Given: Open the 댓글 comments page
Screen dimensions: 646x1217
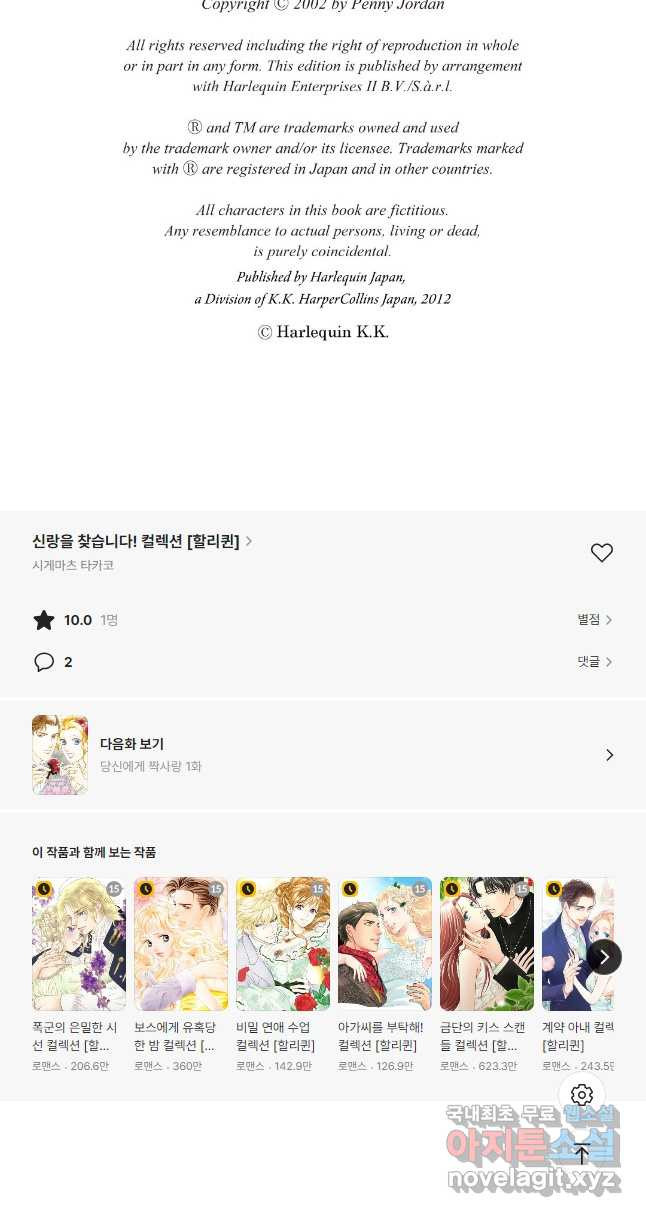Looking at the screenshot, I should coord(594,662).
